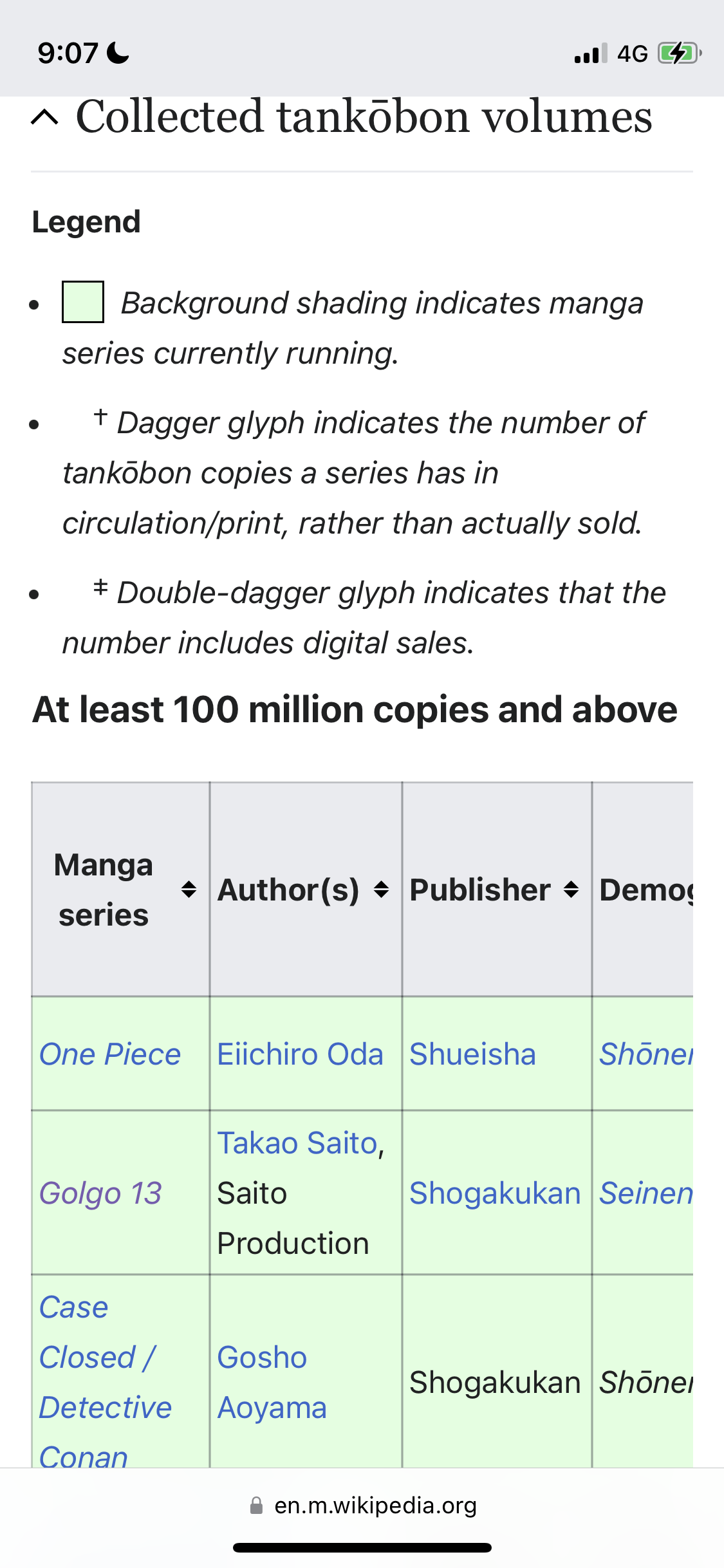Open the Seinen demographic link
724x1568 pixels.
pos(645,1193)
